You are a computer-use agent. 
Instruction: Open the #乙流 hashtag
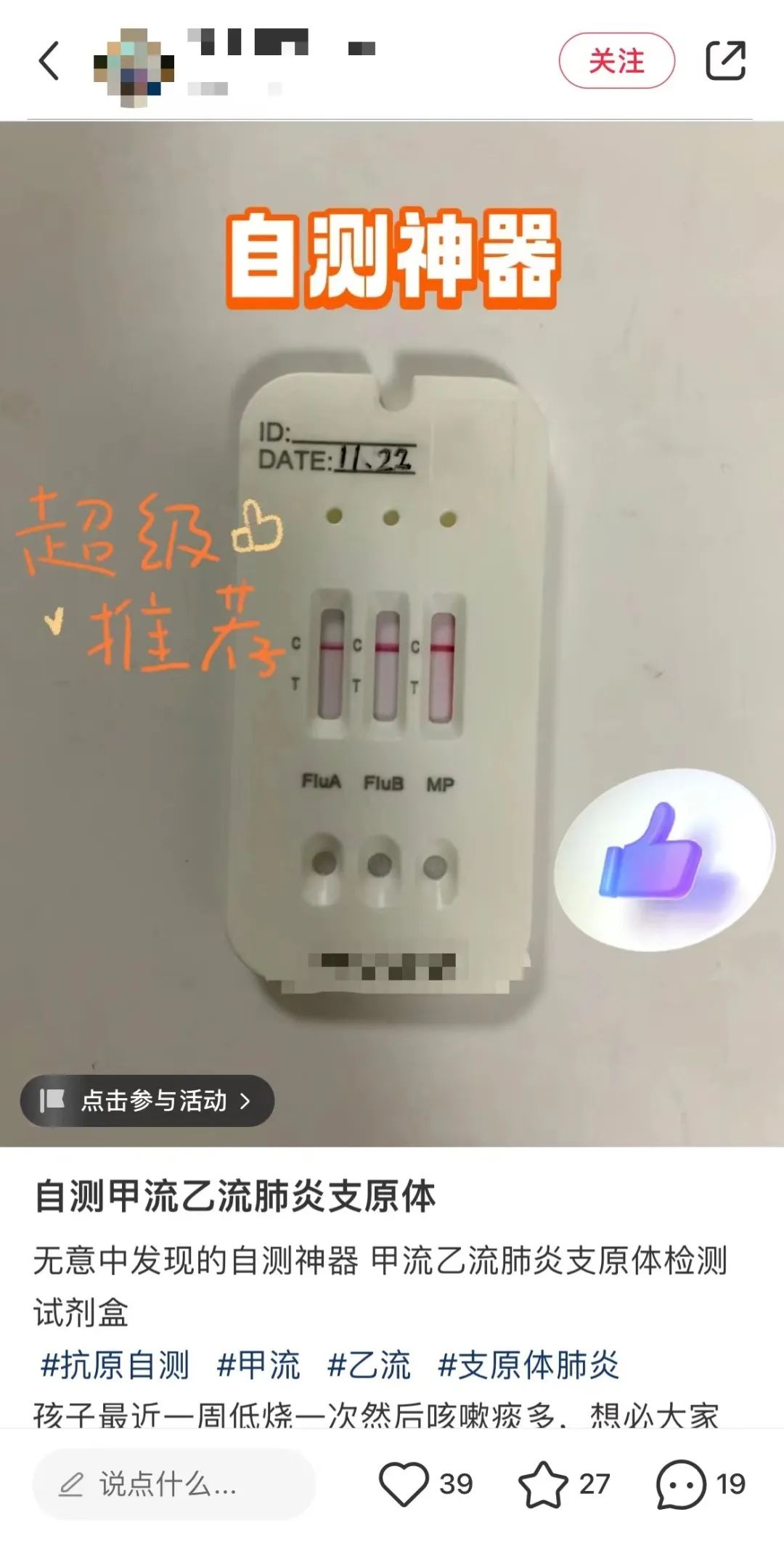click(369, 1366)
